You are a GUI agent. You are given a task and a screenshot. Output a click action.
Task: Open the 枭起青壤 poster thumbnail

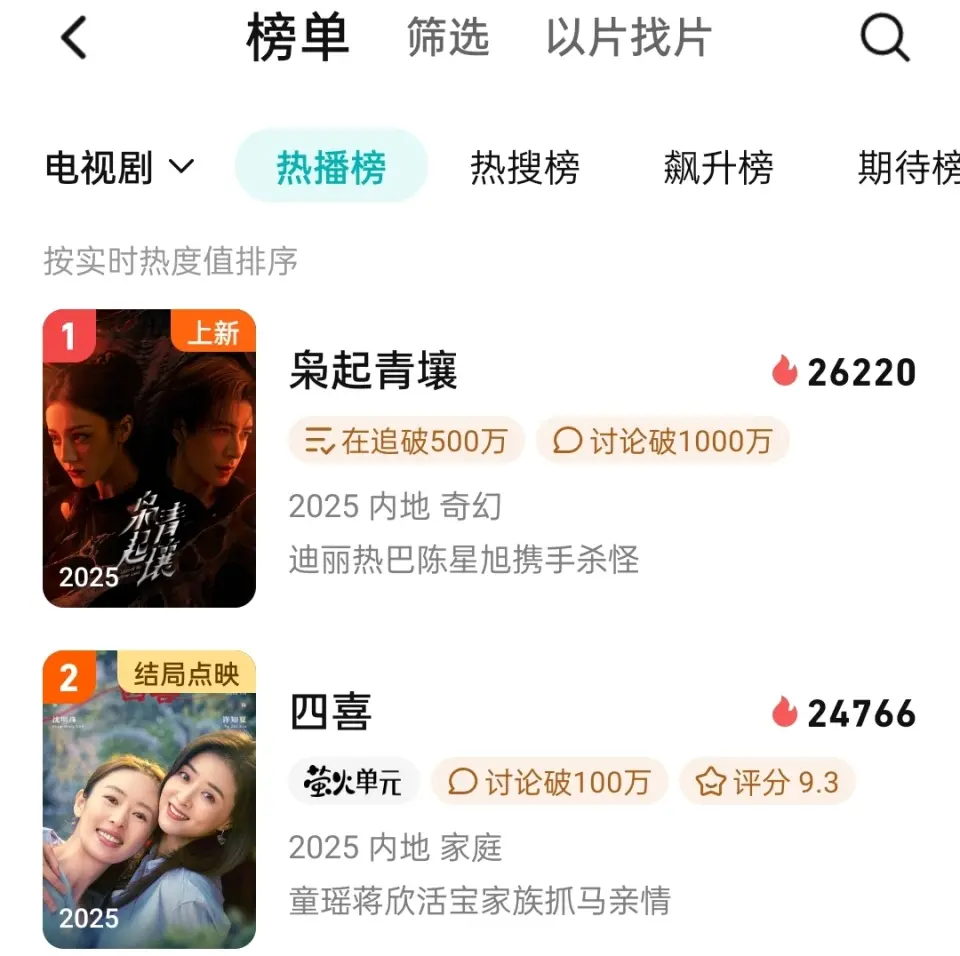pyautogui.click(x=149, y=458)
